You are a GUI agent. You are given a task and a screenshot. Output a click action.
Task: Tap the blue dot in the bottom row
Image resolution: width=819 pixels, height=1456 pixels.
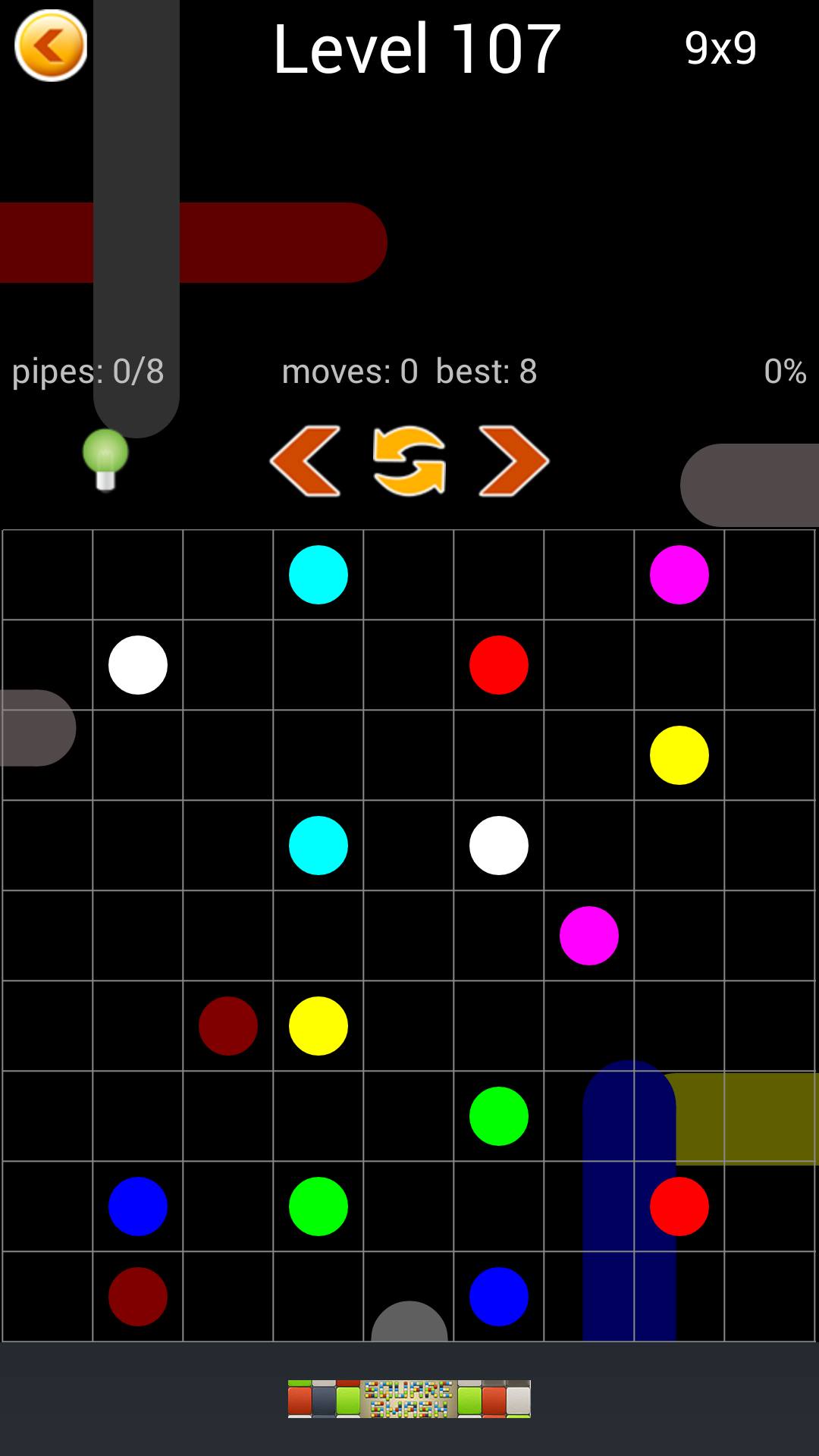tap(499, 1297)
